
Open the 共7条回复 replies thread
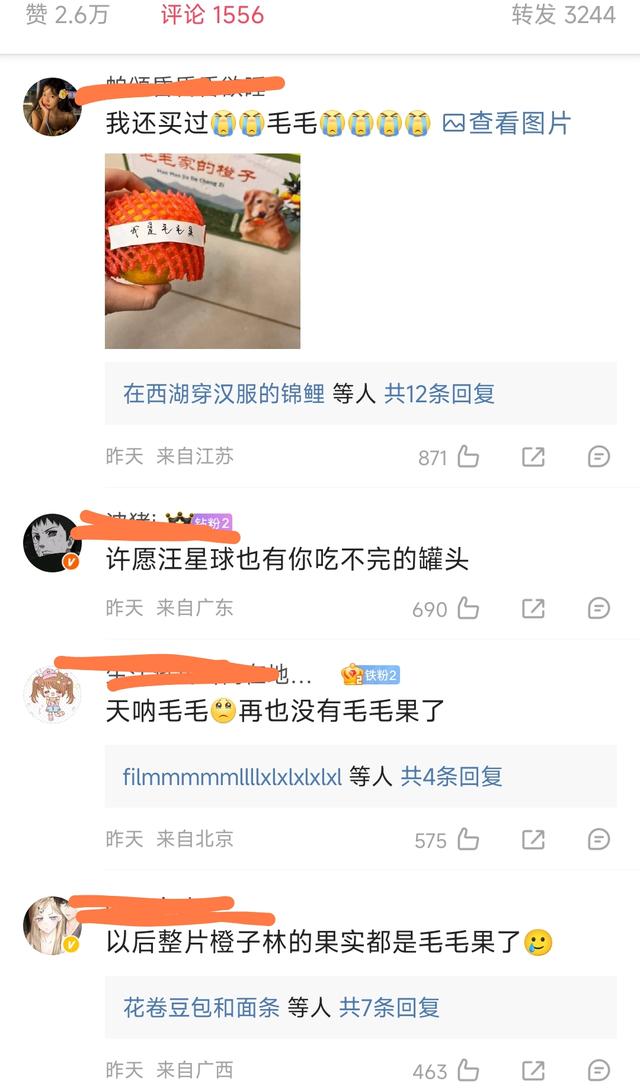click(389, 1007)
